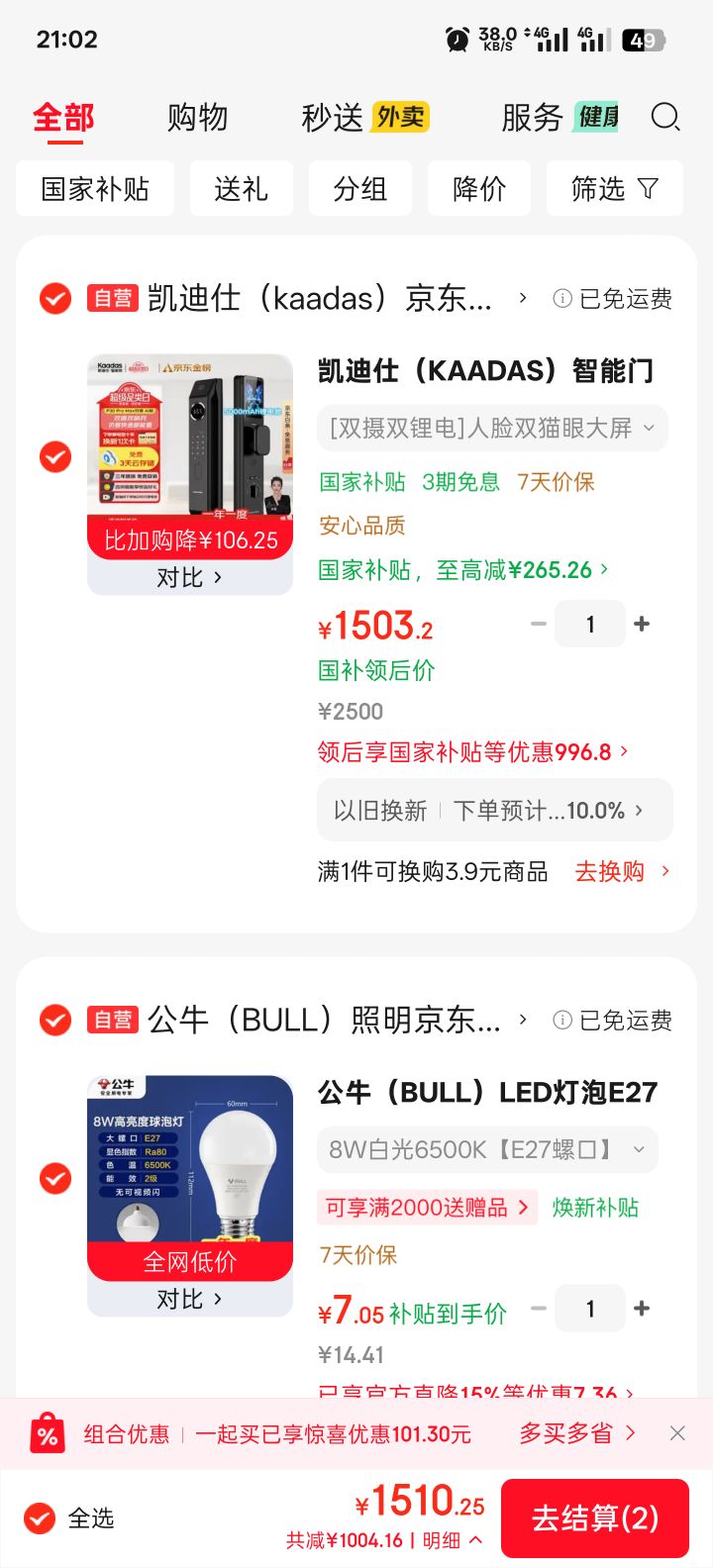Screen dimensions: 713x1568
Task: Uncheck the BULL LED bulb item checkbox
Action: tap(55, 1178)
